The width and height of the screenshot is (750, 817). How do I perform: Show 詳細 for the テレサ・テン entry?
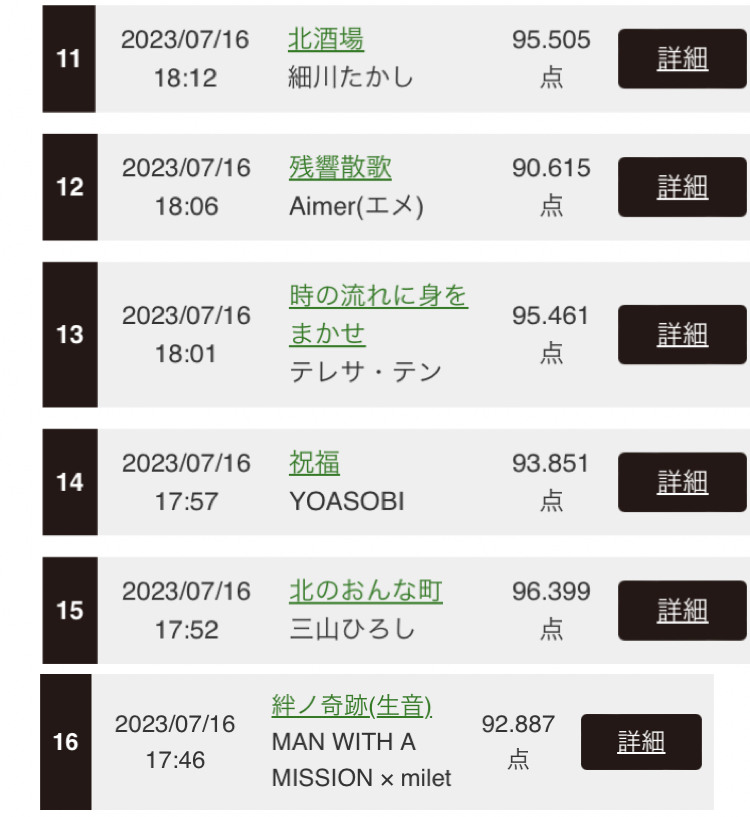(x=682, y=334)
